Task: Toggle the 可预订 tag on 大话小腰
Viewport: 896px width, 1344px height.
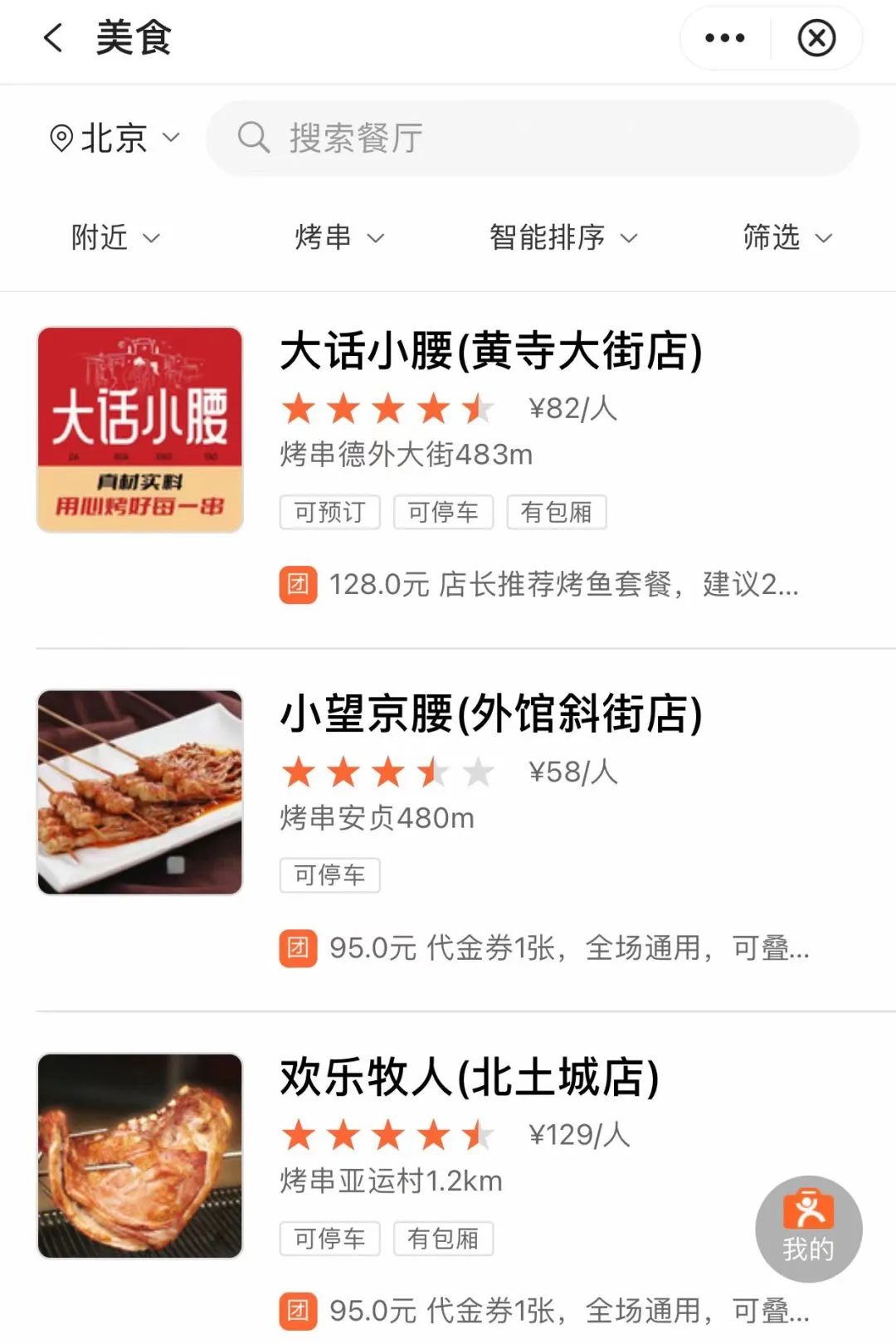Action: point(329,512)
